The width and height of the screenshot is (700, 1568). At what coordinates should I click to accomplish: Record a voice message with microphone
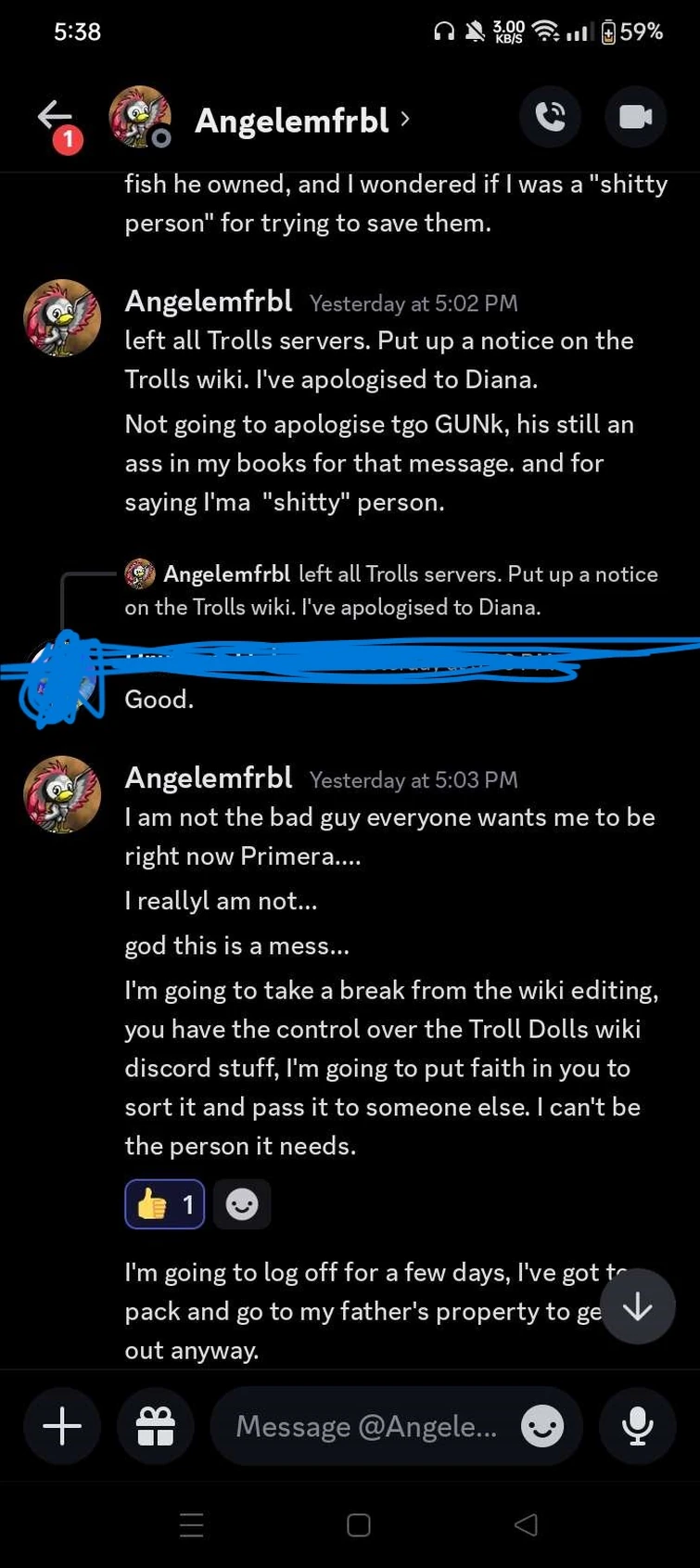(x=637, y=1426)
